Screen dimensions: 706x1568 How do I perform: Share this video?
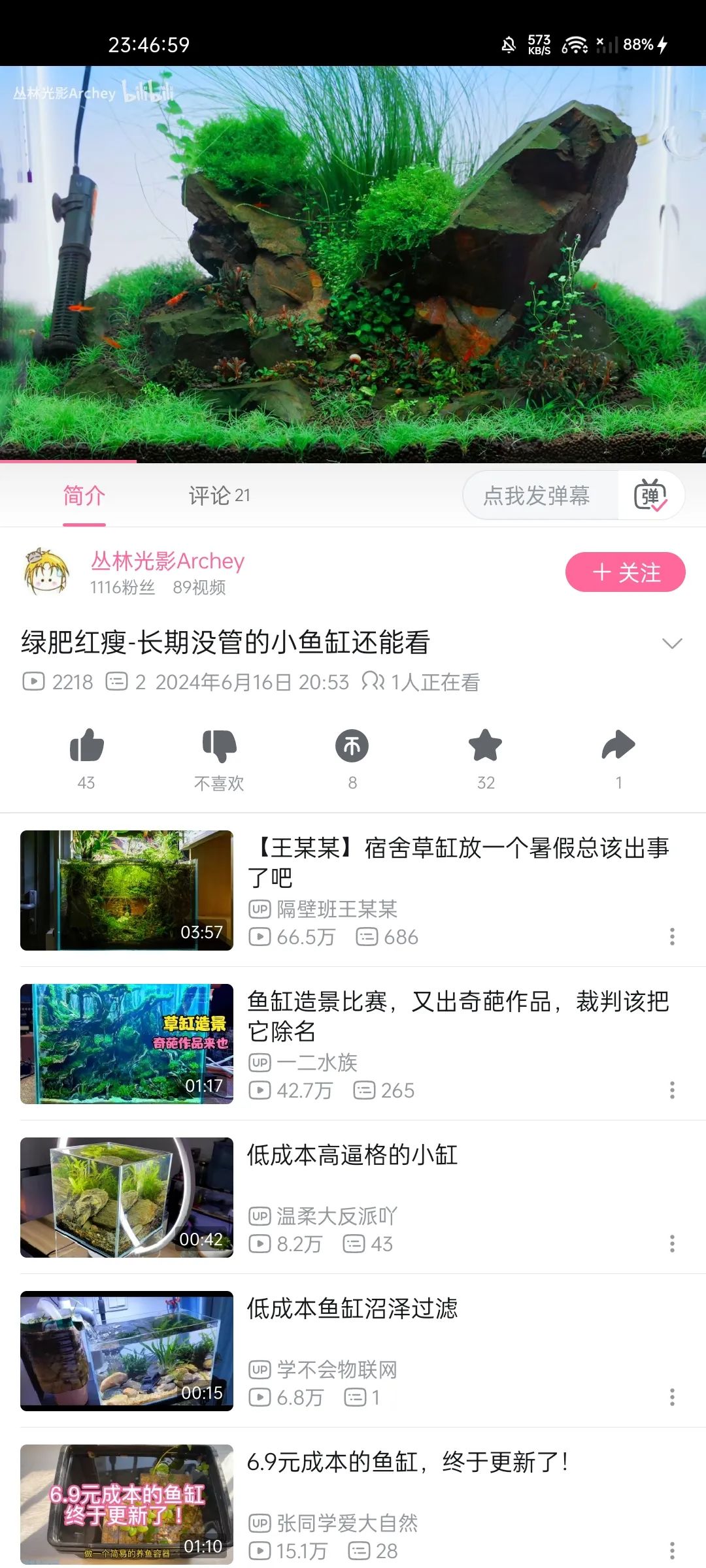pos(618,746)
